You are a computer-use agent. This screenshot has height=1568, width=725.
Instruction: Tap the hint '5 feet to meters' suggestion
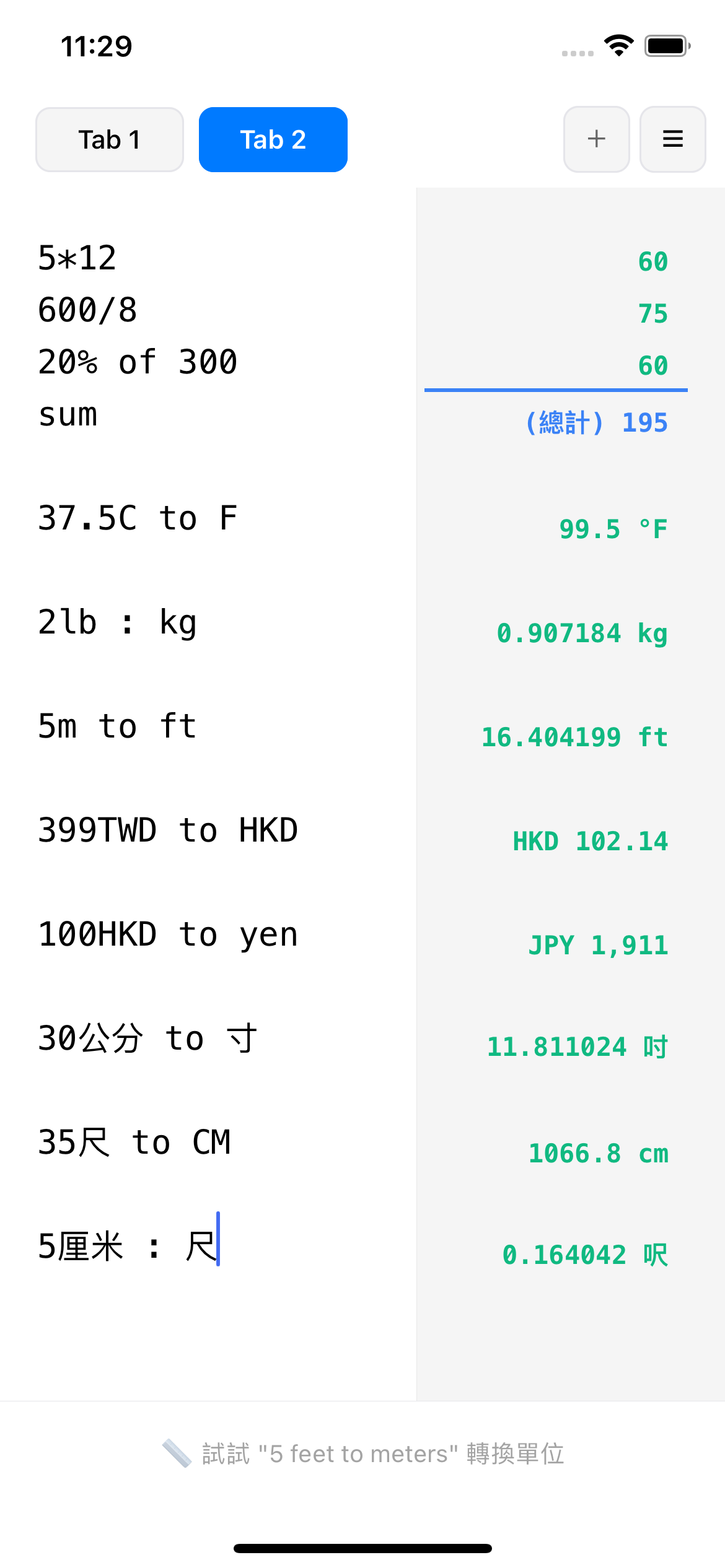click(x=382, y=1453)
